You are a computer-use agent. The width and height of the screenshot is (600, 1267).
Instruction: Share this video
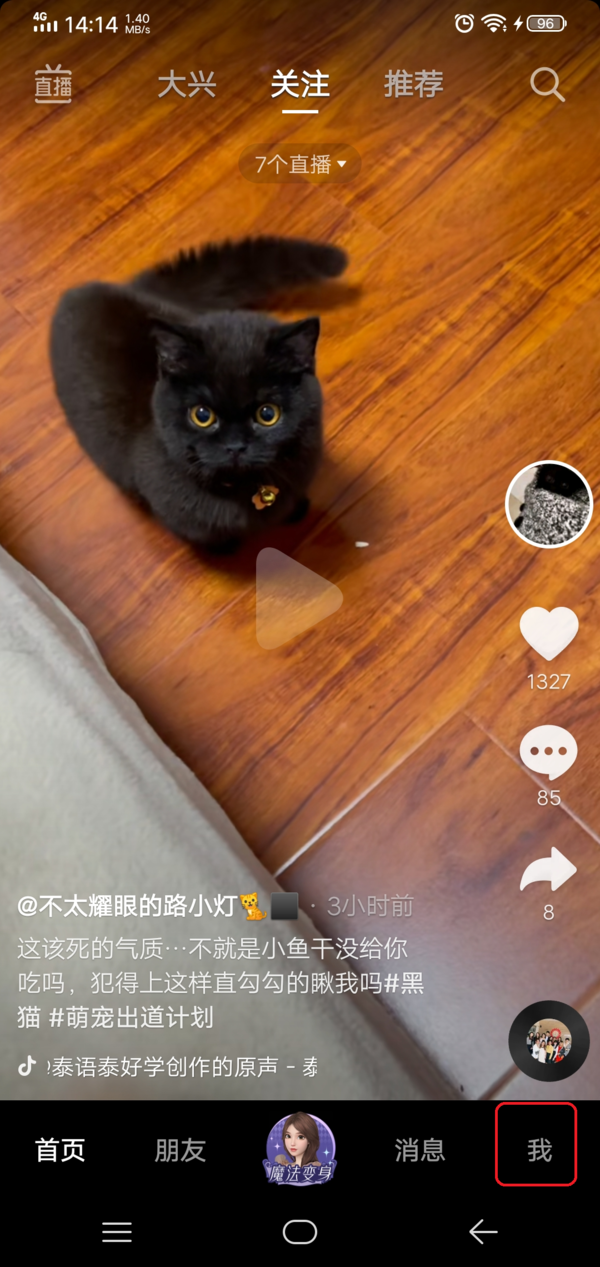[549, 871]
